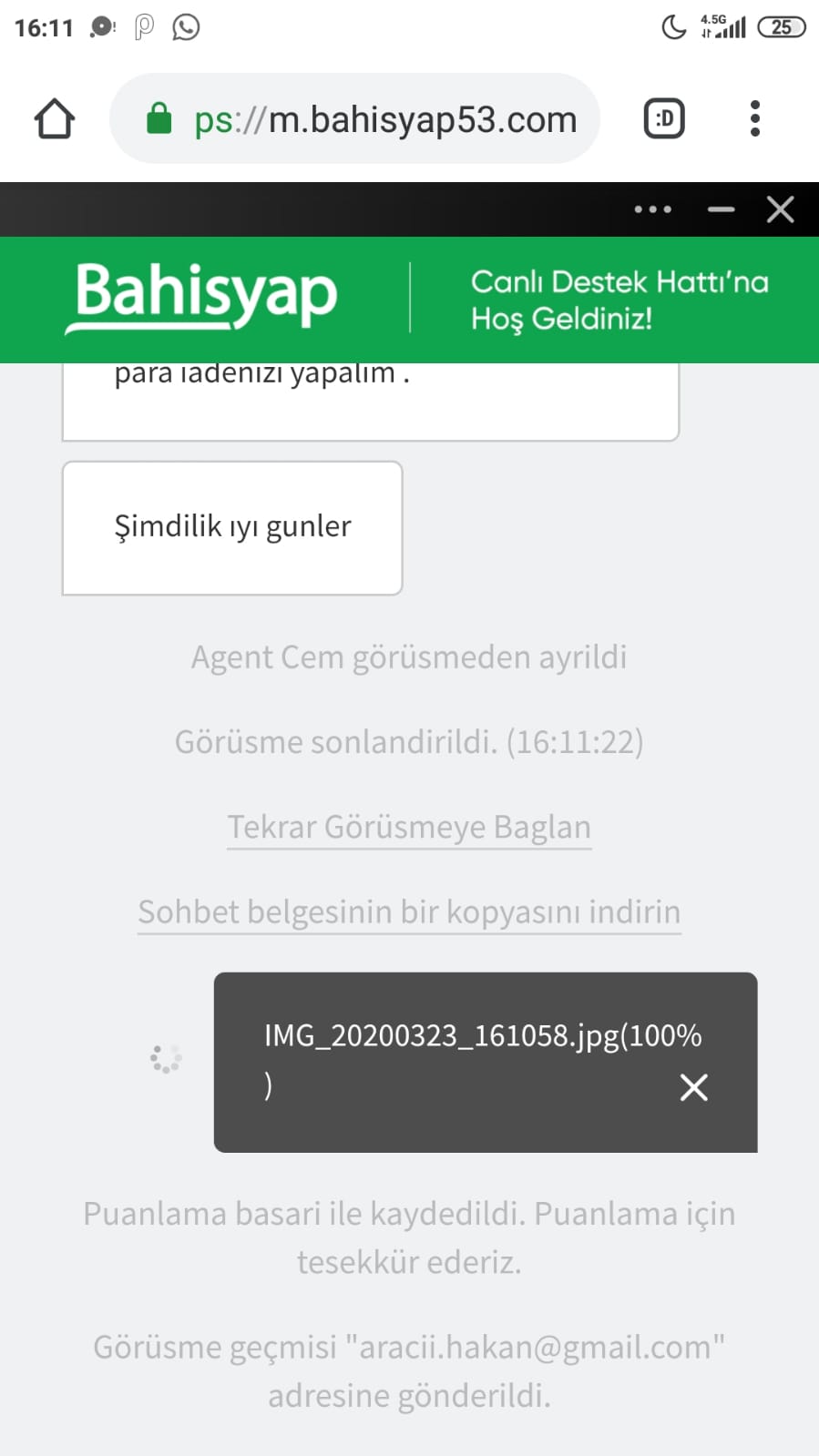Download a copy of the chat transcript
The height and width of the screenshot is (1456, 819).
pyautogui.click(x=409, y=911)
